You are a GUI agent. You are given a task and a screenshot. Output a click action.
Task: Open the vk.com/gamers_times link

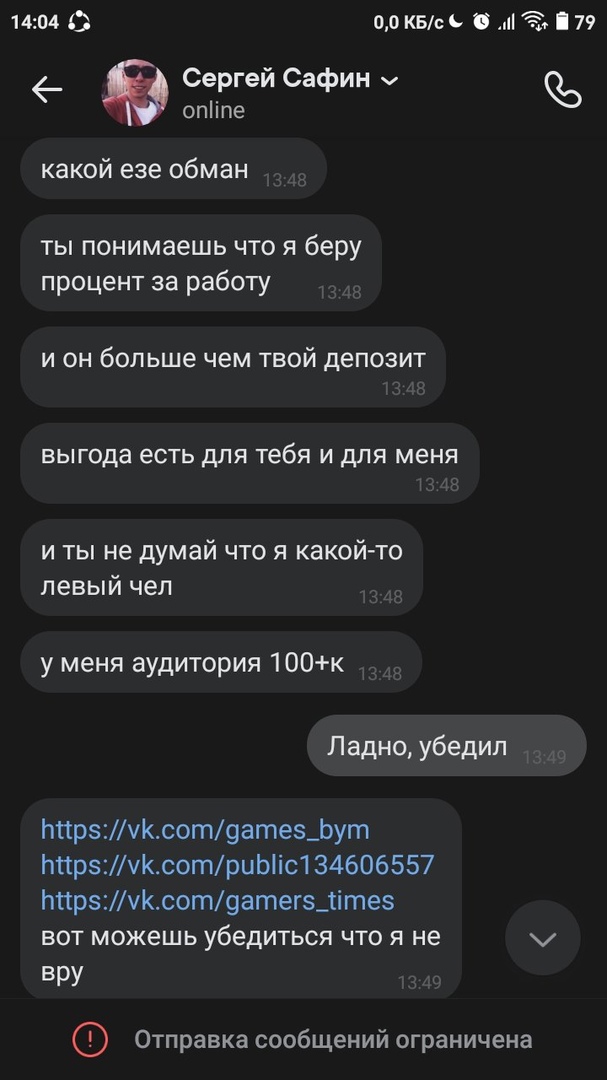pos(217,900)
